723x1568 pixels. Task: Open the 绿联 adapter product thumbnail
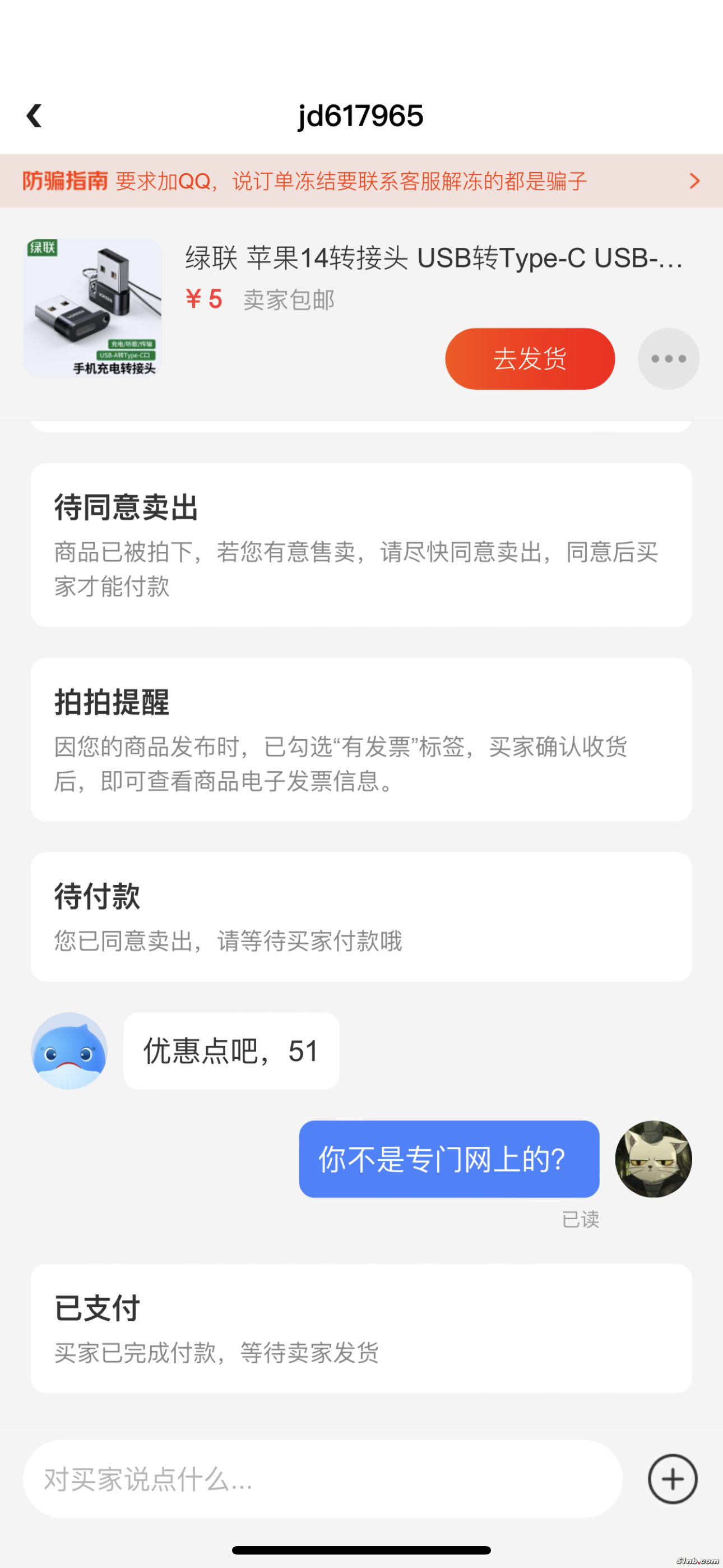point(92,307)
